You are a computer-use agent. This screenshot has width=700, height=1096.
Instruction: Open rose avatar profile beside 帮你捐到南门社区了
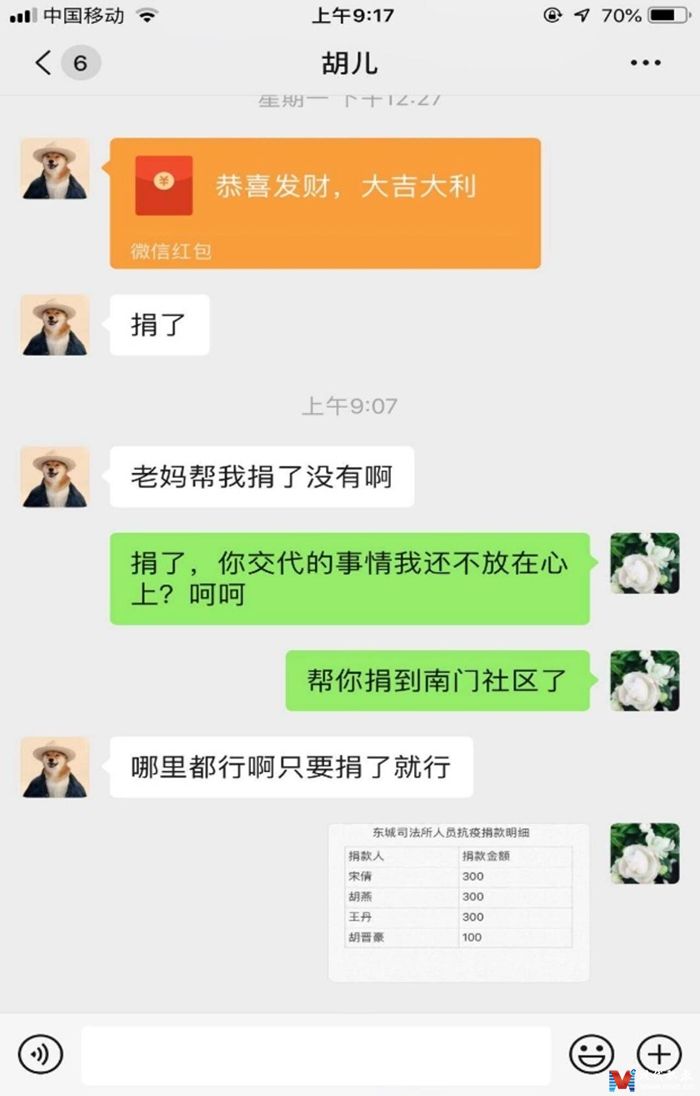645,680
